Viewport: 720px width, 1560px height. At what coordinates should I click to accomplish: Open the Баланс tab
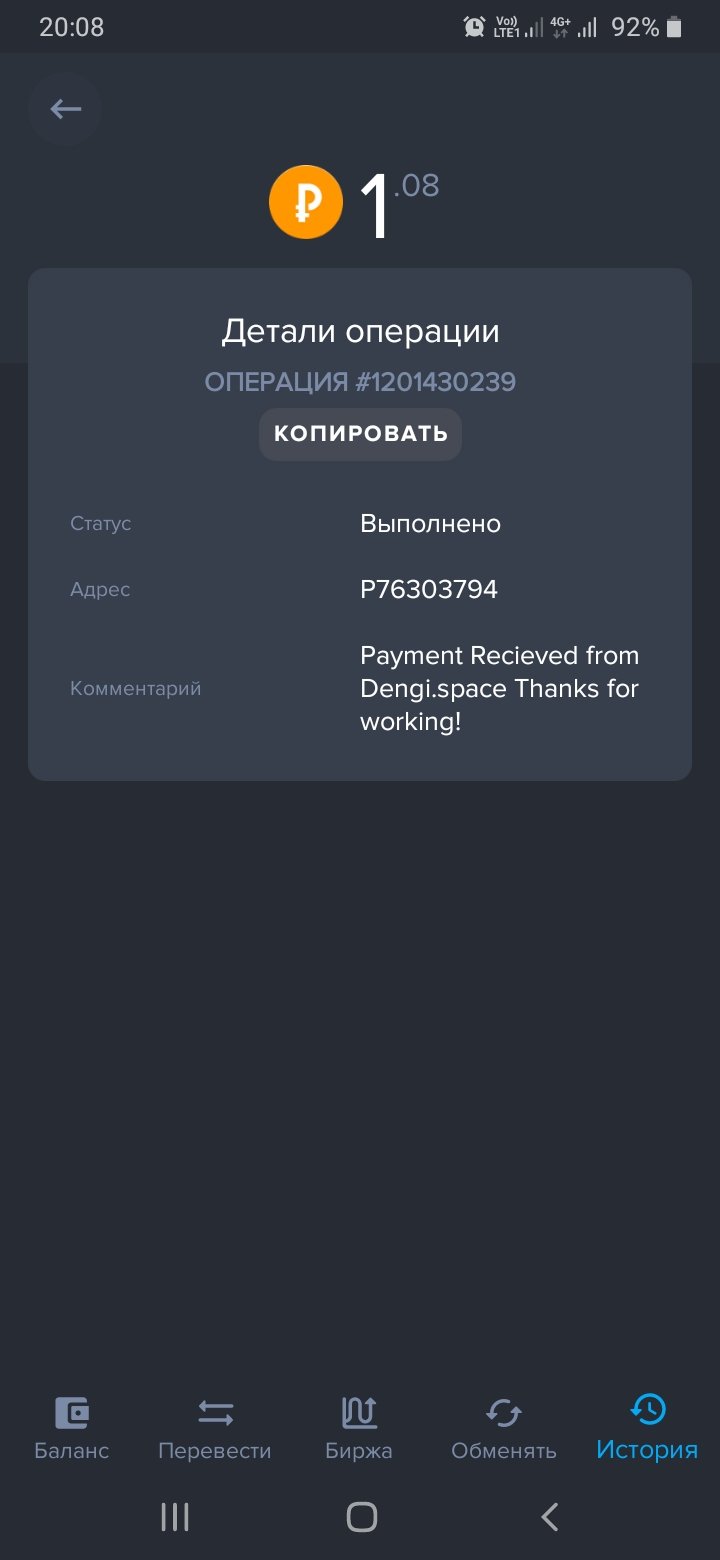pos(72,1428)
